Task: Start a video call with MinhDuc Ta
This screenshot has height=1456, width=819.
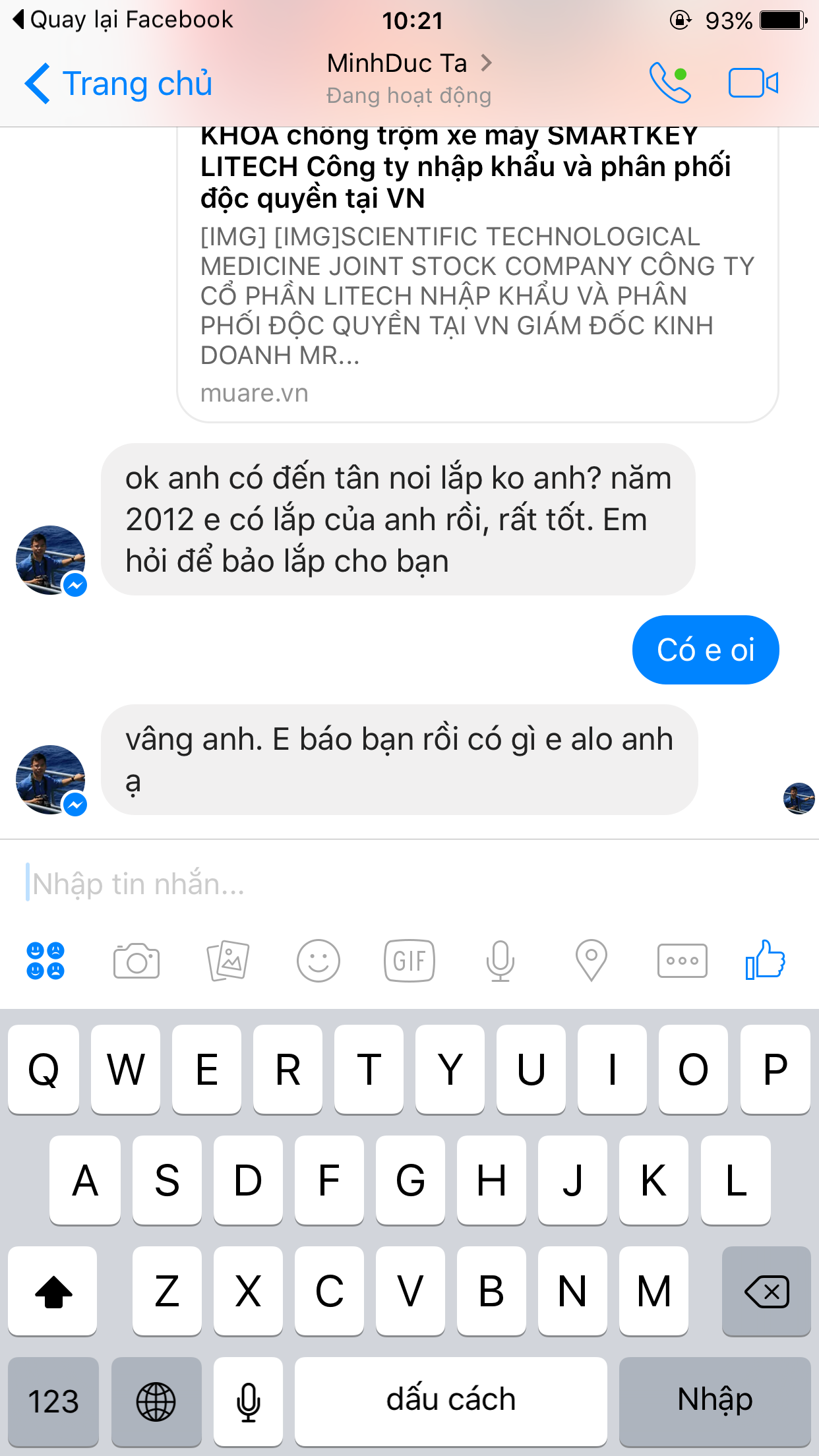Action: 753,83
